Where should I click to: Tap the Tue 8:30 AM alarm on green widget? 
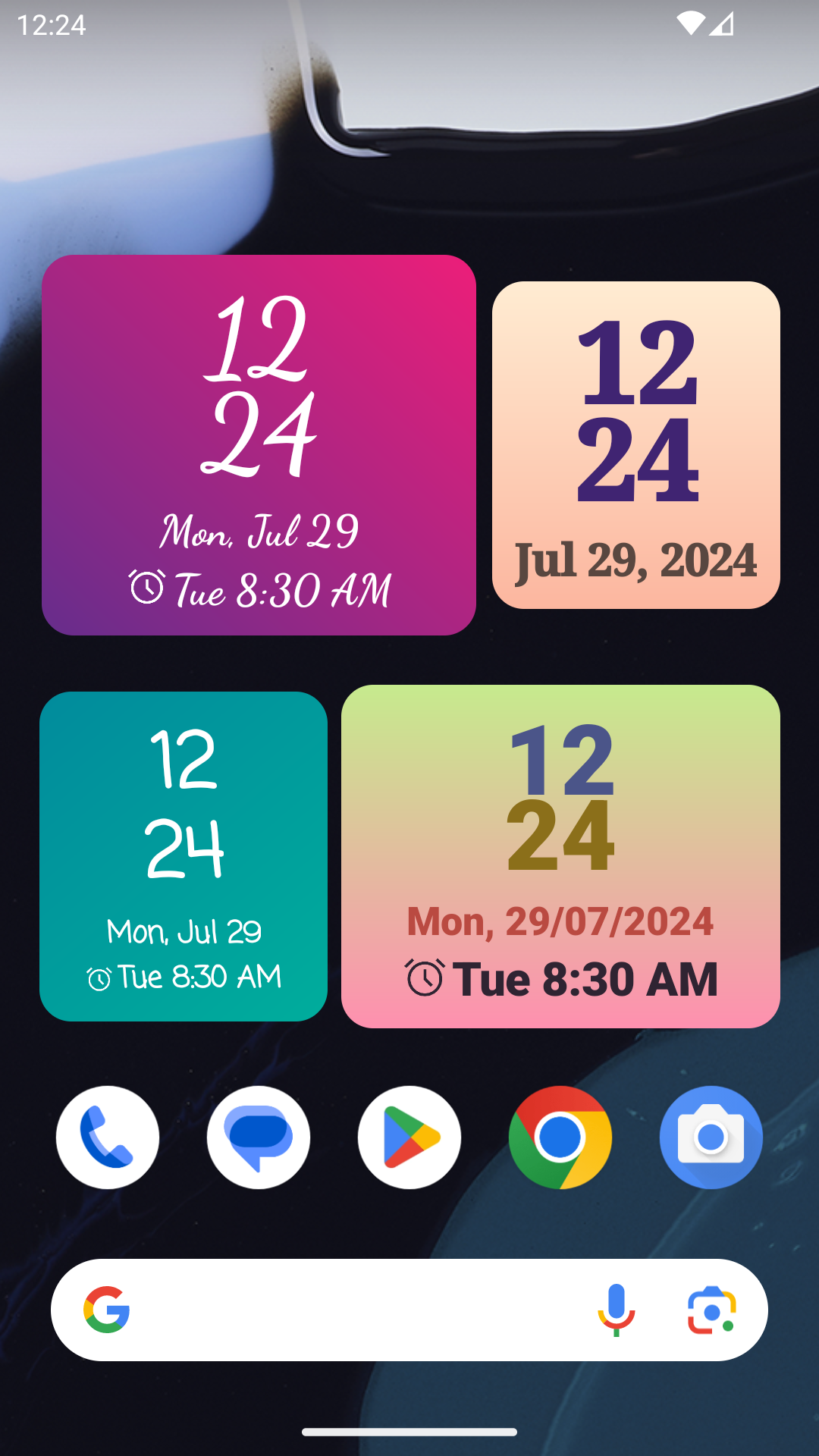[x=588, y=978]
